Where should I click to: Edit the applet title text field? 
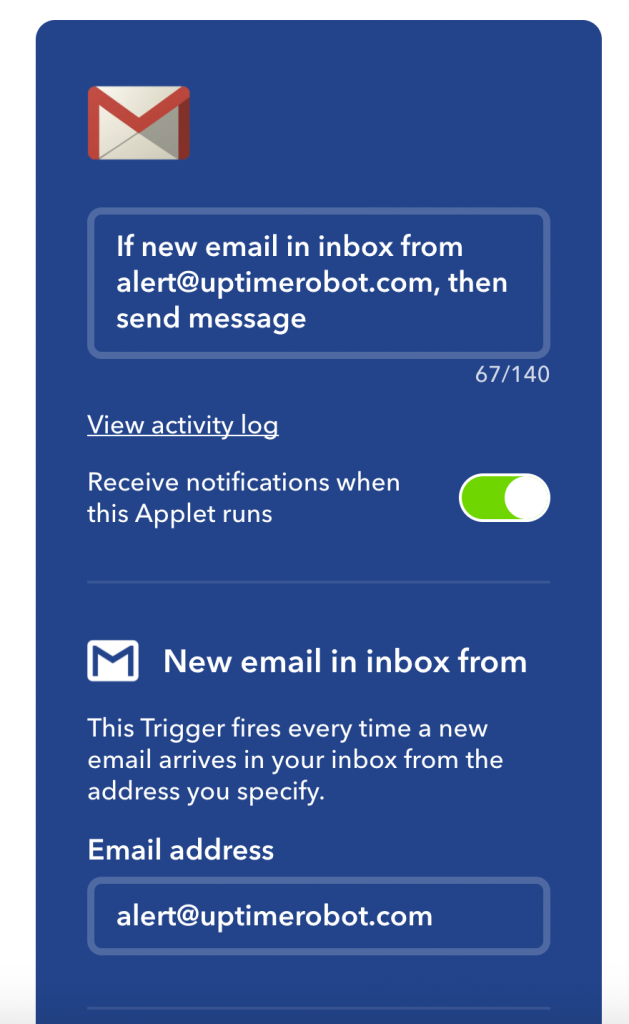[x=318, y=282]
